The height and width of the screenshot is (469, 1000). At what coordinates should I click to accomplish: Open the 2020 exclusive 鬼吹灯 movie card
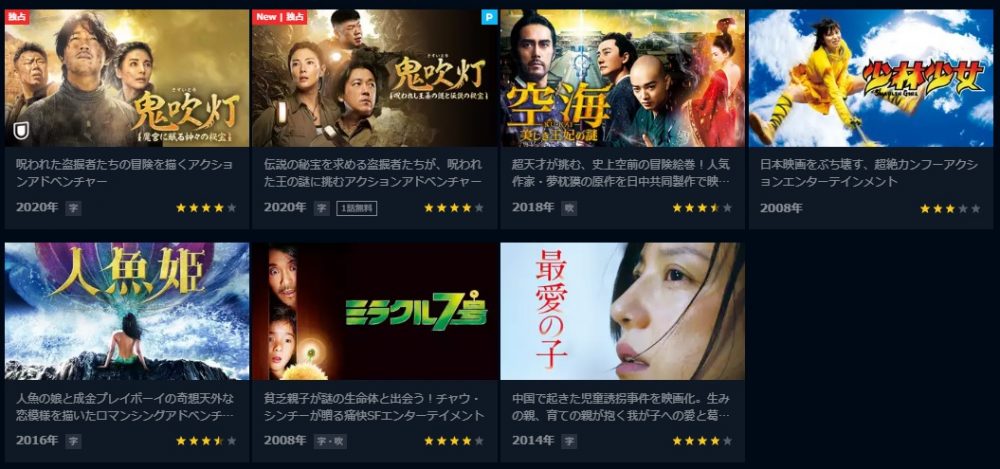click(126, 80)
